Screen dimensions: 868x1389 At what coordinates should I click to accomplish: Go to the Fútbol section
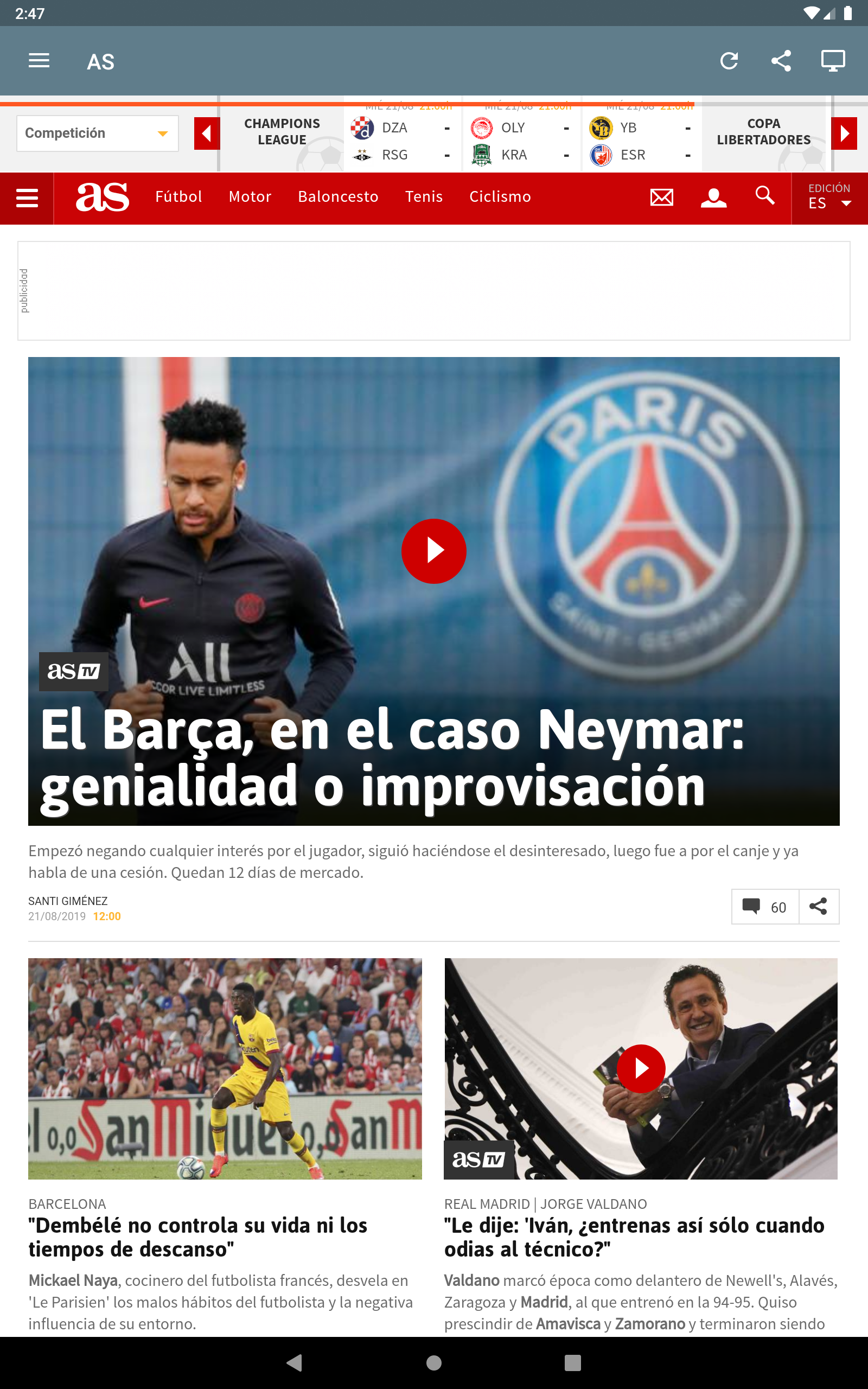178,196
